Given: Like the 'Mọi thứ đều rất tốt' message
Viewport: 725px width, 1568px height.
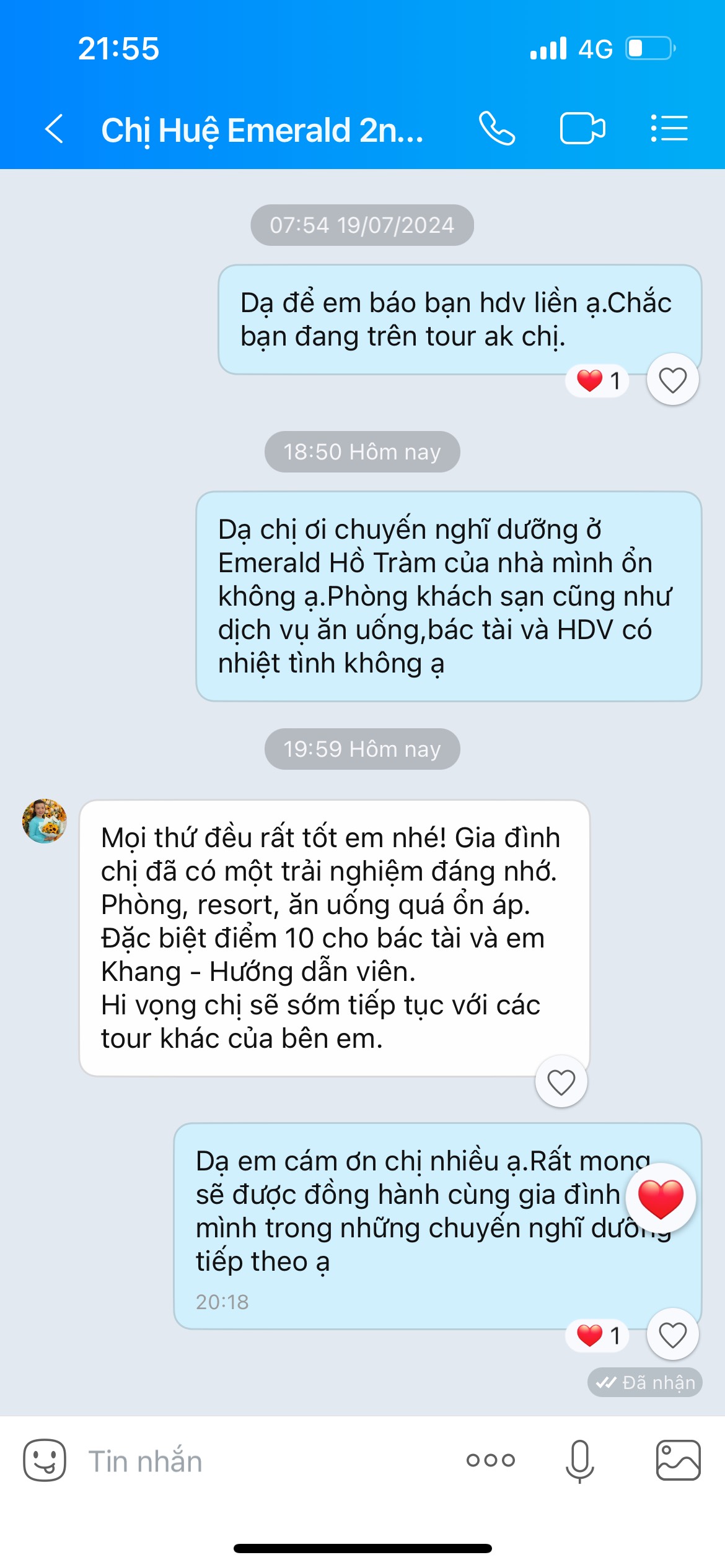Looking at the screenshot, I should pyautogui.click(x=561, y=1081).
